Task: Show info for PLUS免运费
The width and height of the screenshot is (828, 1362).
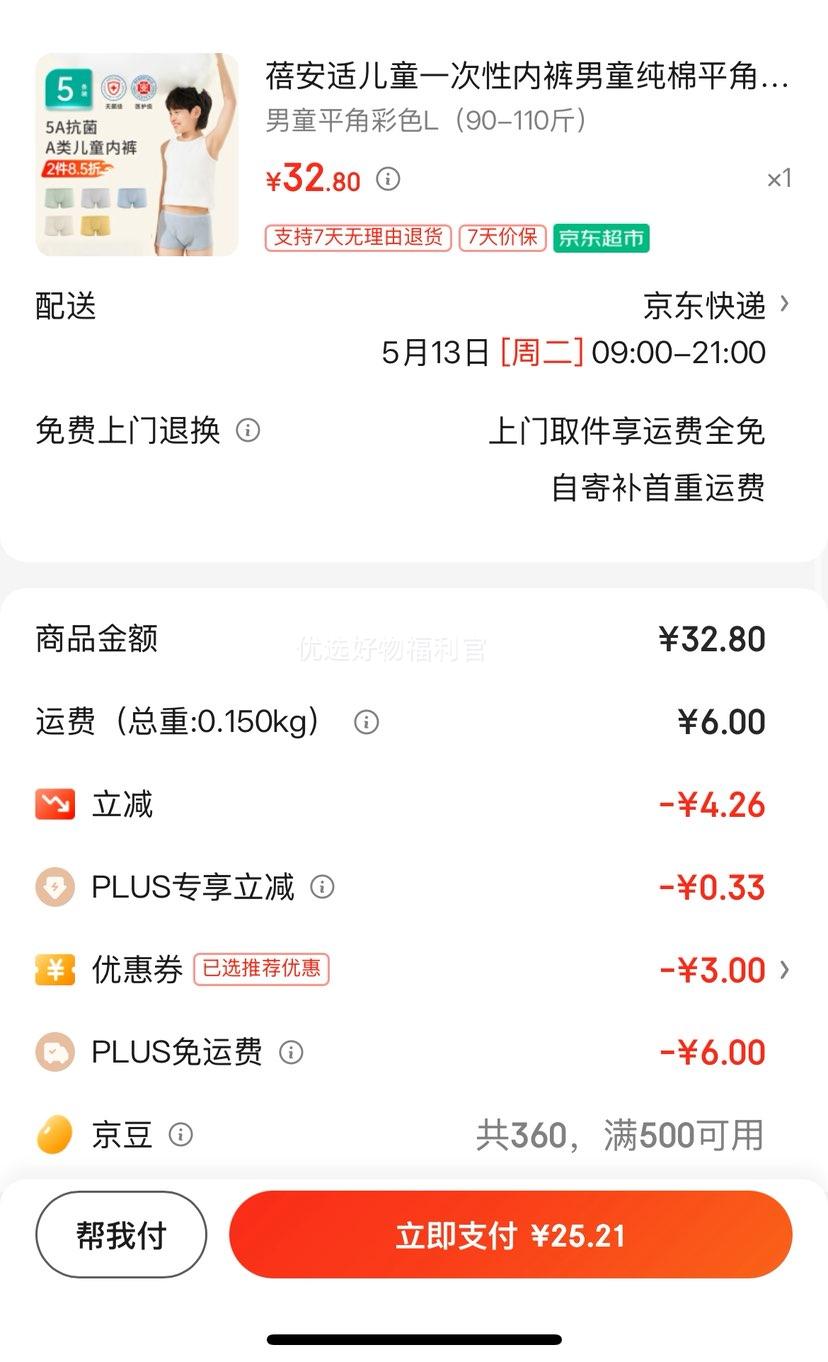Action: 291,1052
